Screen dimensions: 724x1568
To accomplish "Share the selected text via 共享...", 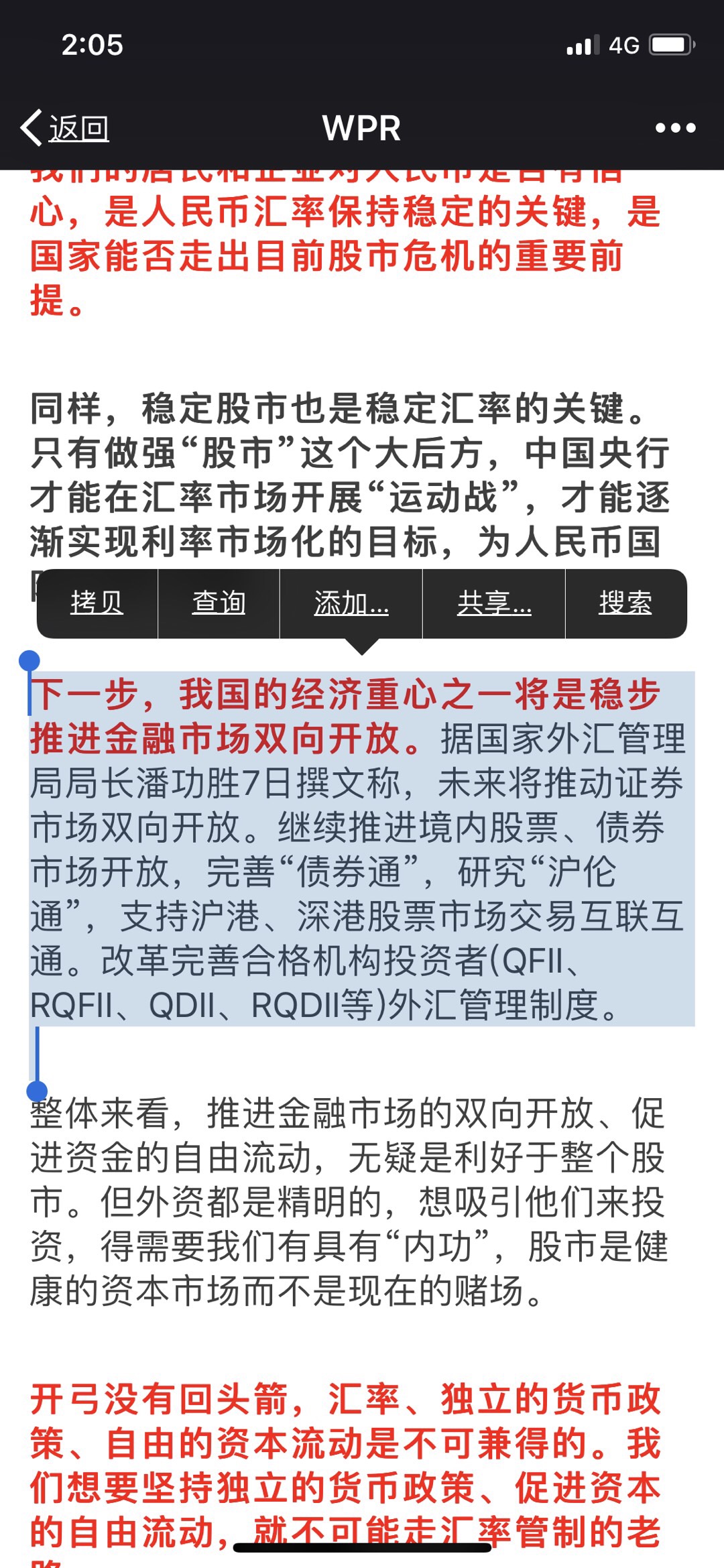I will [494, 603].
